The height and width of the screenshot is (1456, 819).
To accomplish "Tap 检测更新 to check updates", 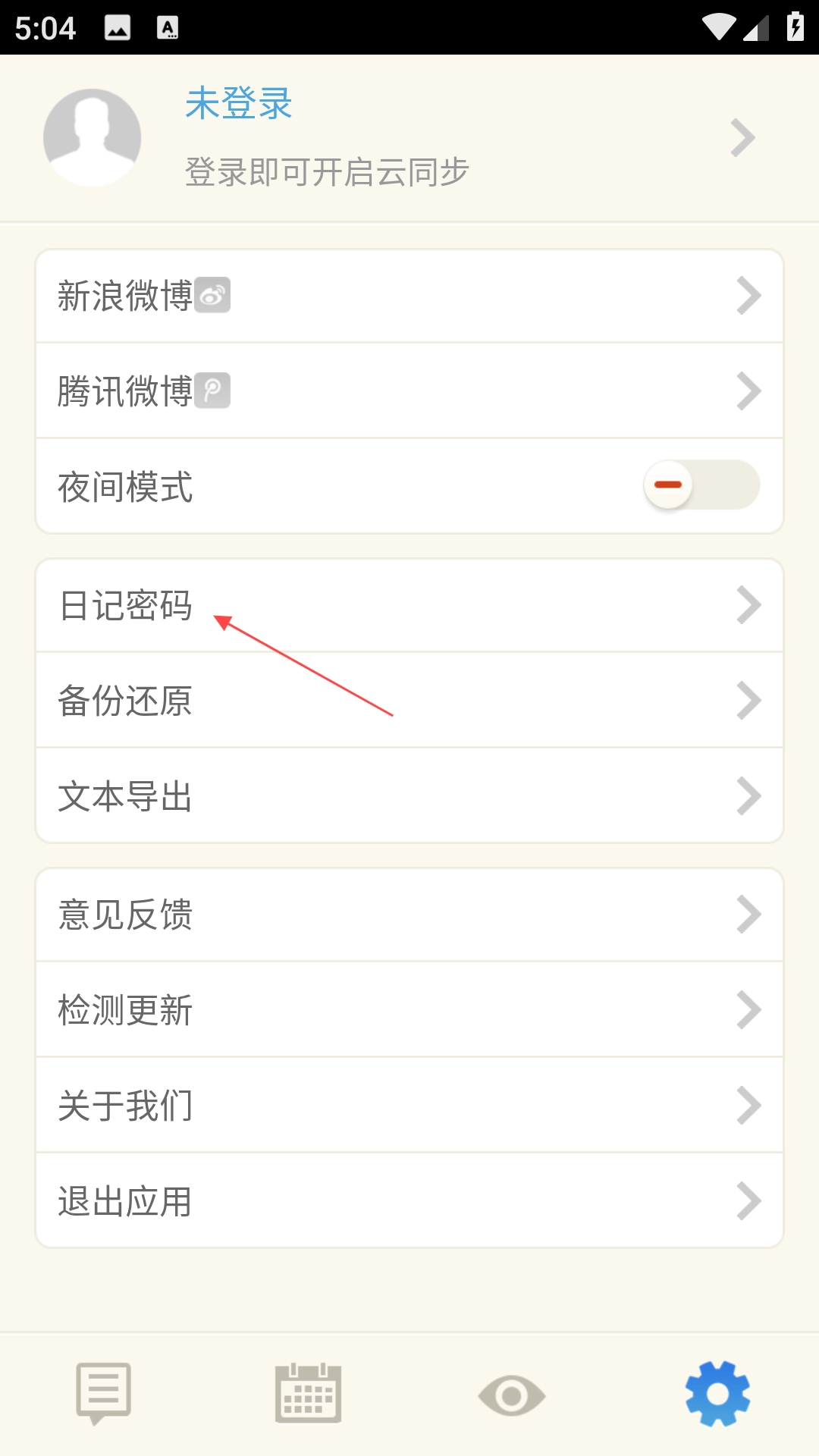I will point(409,1010).
